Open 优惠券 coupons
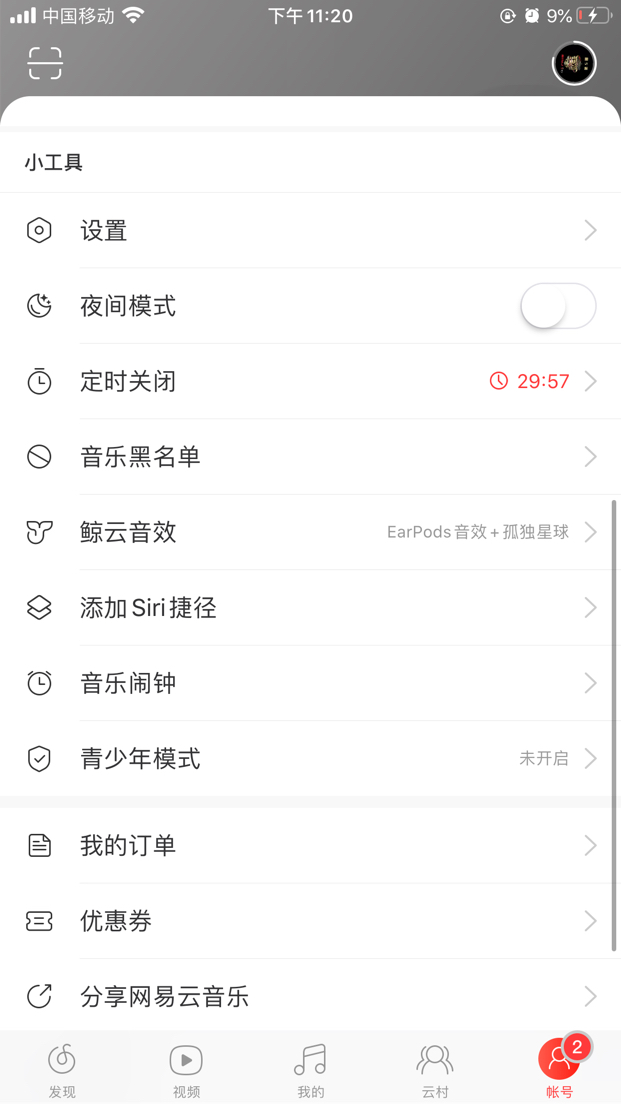621x1104 pixels. pos(310,921)
